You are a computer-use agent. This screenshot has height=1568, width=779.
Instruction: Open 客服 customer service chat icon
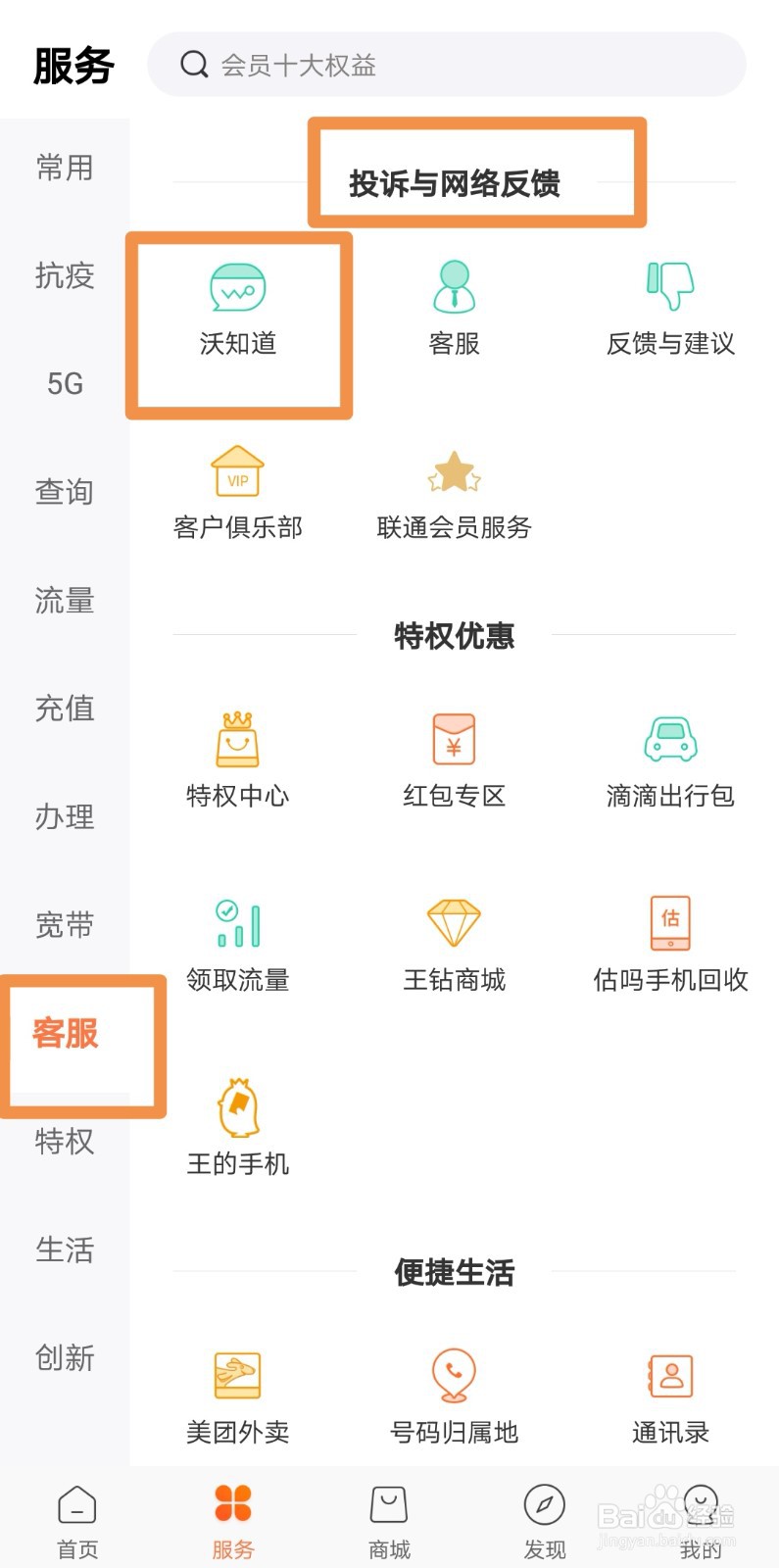click(453, 304)
